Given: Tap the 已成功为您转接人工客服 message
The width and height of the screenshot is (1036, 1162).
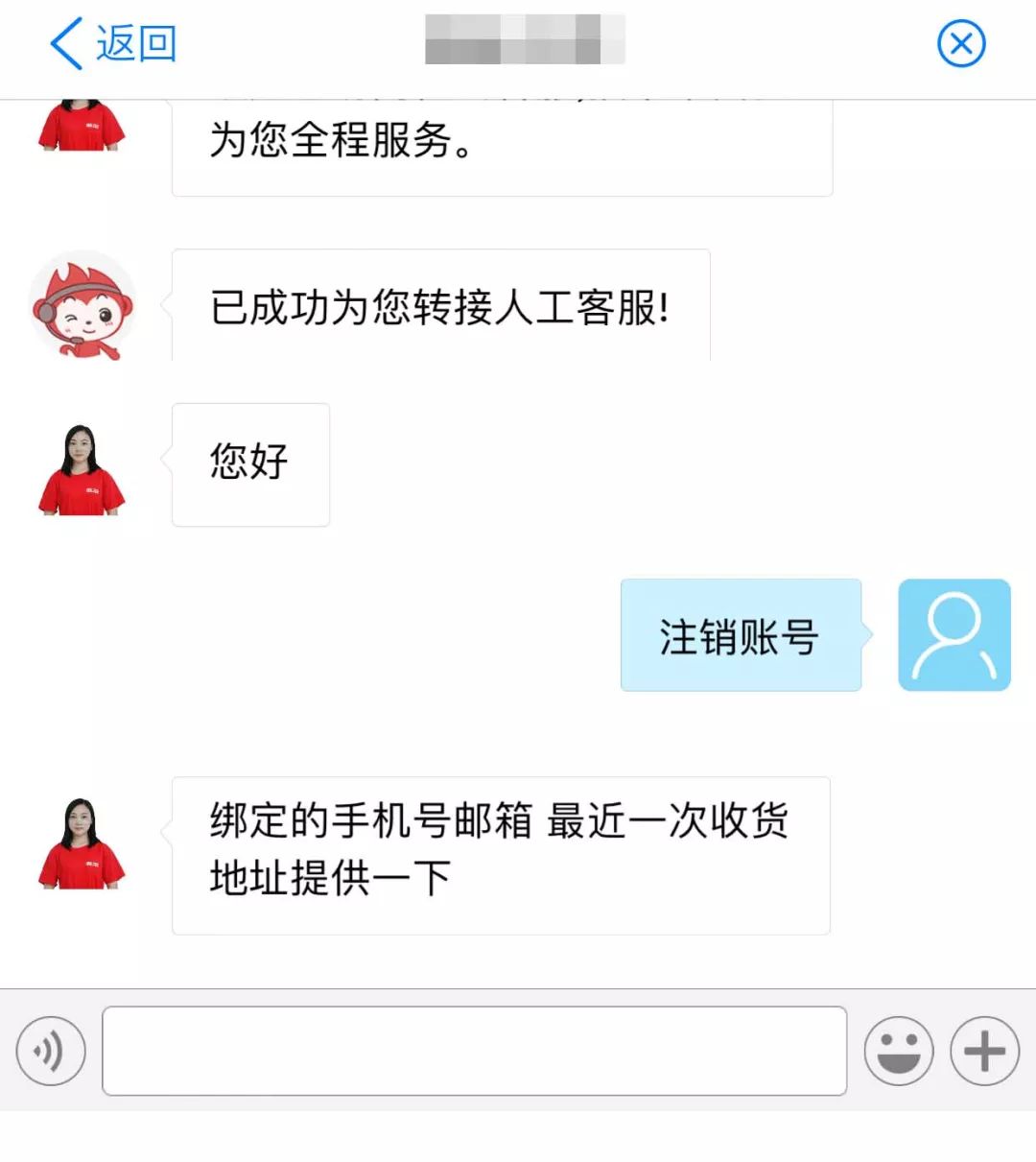Looking at the screenshot, I should point(439,307).
